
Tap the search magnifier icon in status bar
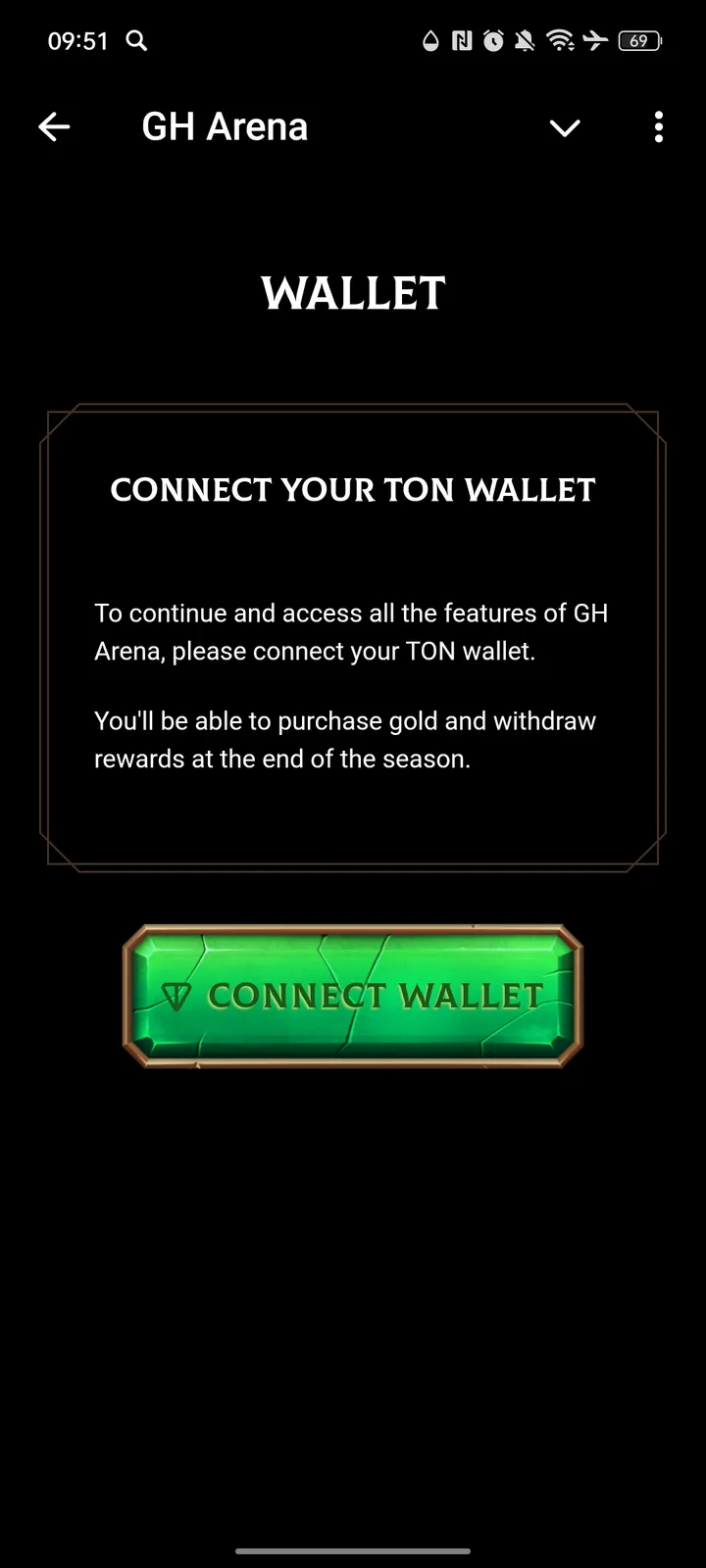(x=136, y=40)
